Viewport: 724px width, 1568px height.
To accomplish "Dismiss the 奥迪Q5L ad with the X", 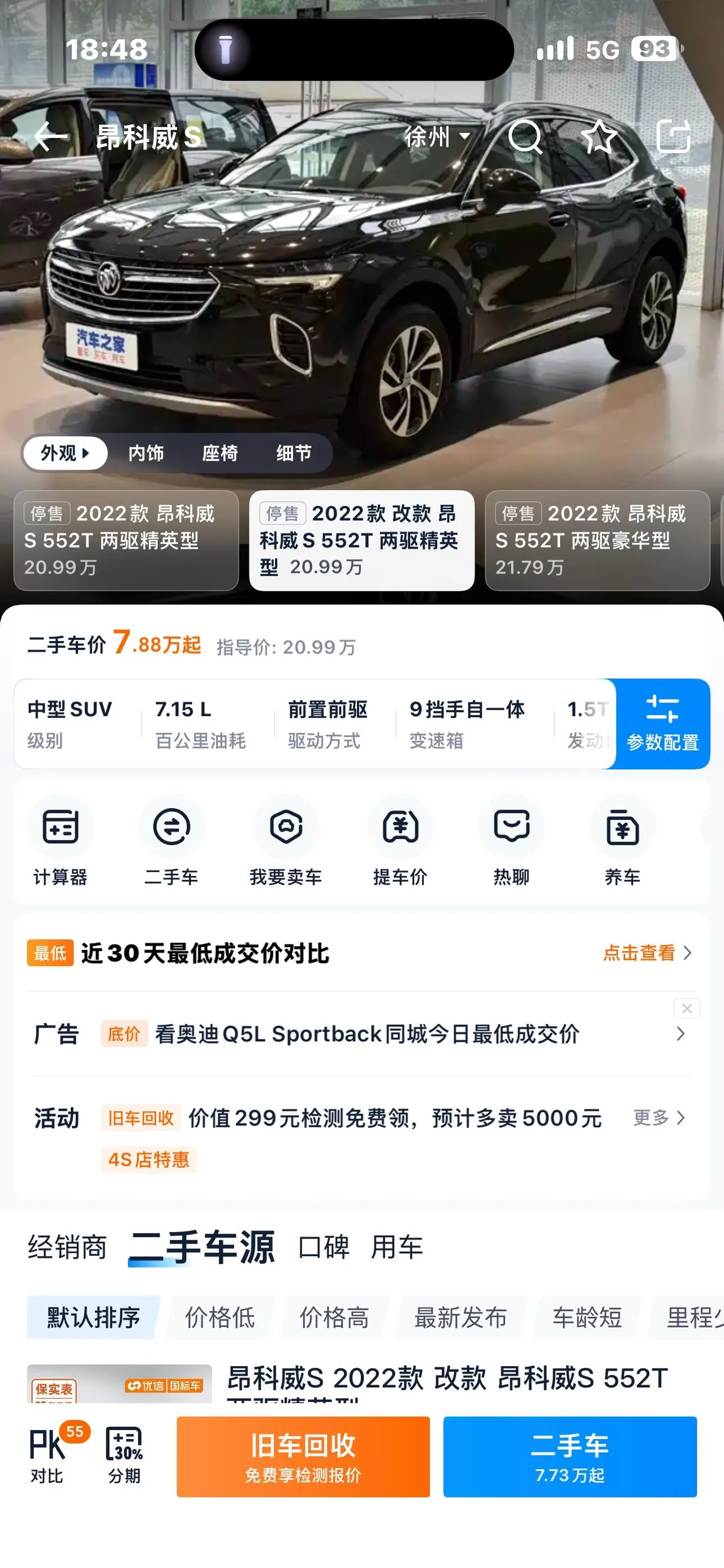I will coord(687,1008).
